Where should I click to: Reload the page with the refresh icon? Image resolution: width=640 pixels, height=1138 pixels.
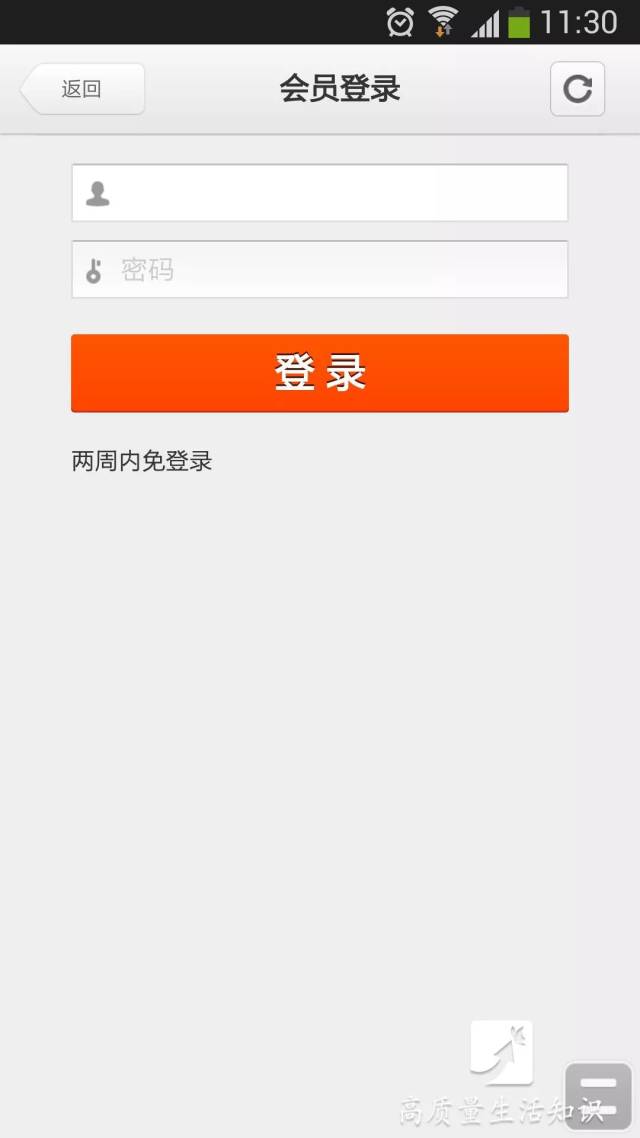pyautogui.click(x=577, y=89)
